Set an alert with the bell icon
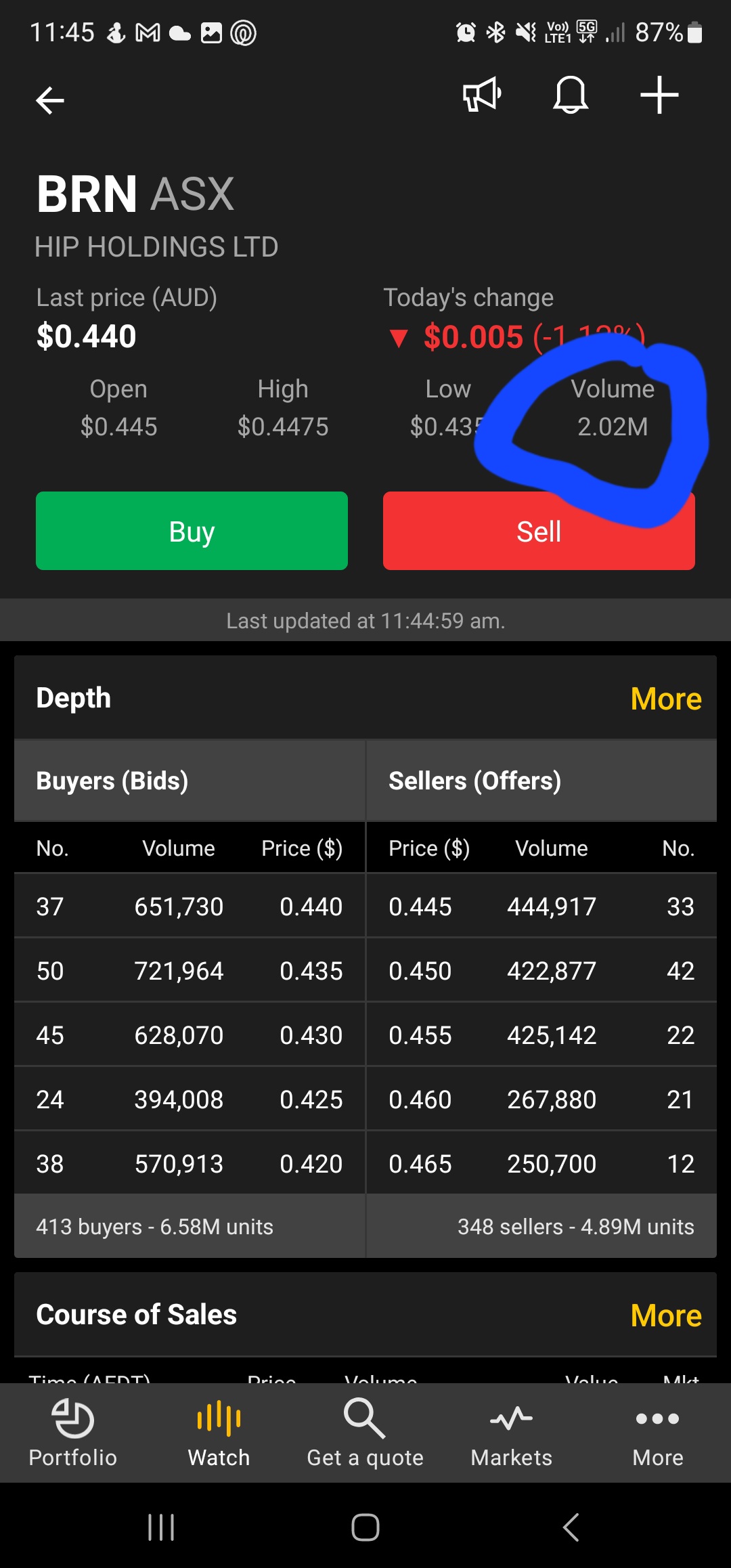 click(571, 95)
